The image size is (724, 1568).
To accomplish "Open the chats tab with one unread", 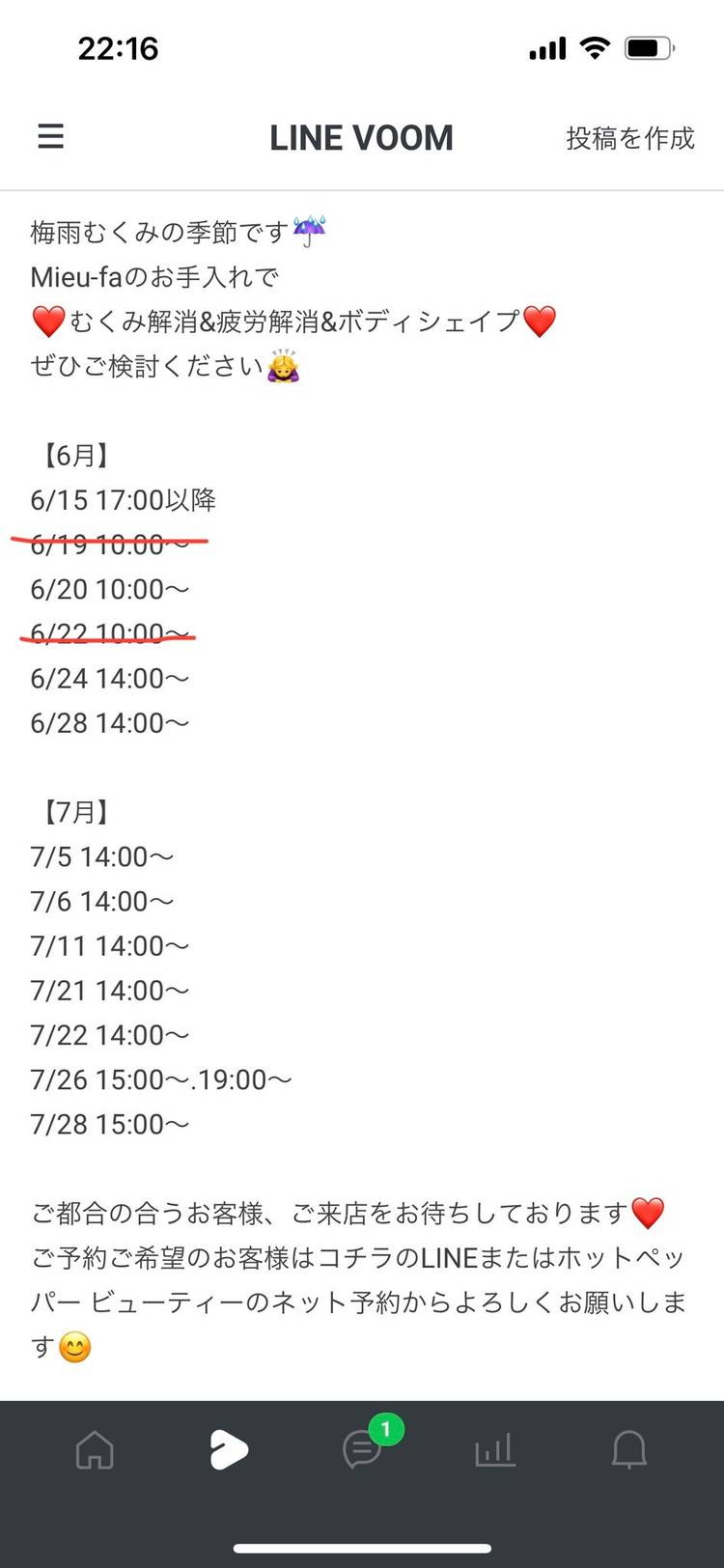I will [363, 1449].
